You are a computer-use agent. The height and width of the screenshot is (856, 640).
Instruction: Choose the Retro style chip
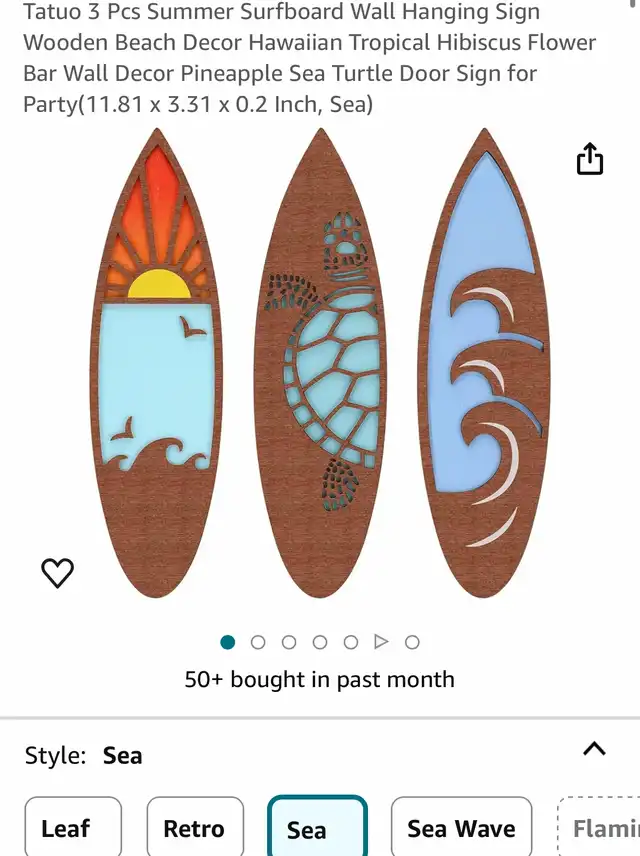pos(195,828)
